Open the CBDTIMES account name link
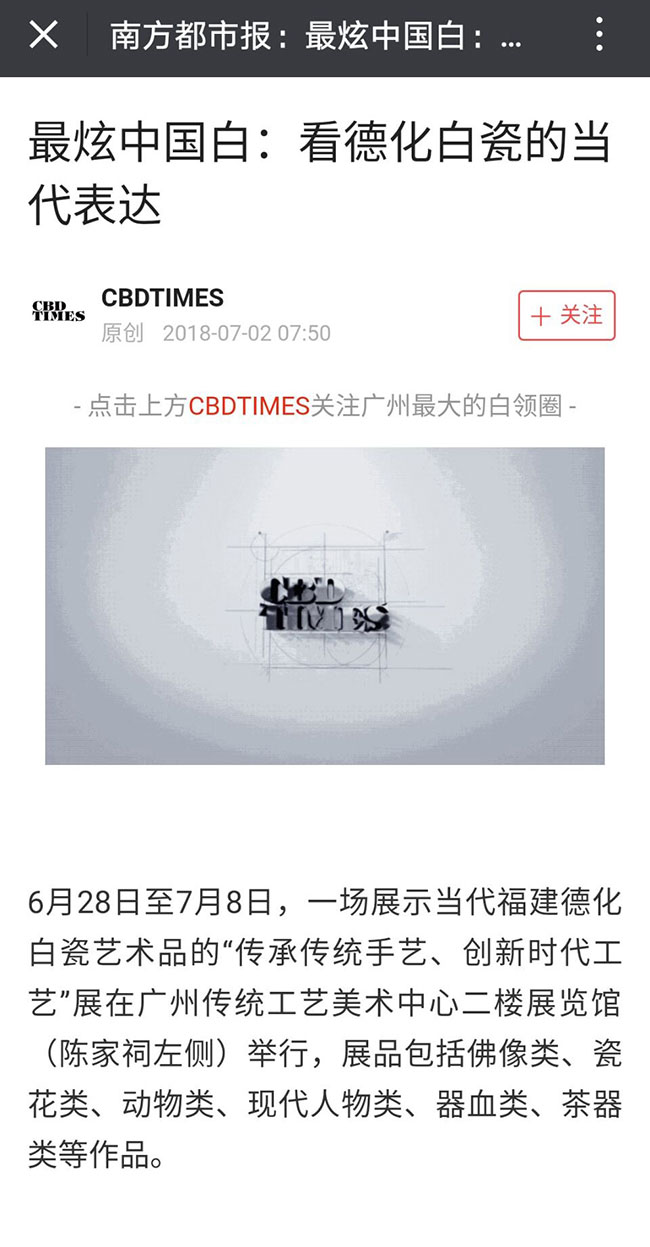This screenshot has height=1247, width=650. click(x=162, y=297)
